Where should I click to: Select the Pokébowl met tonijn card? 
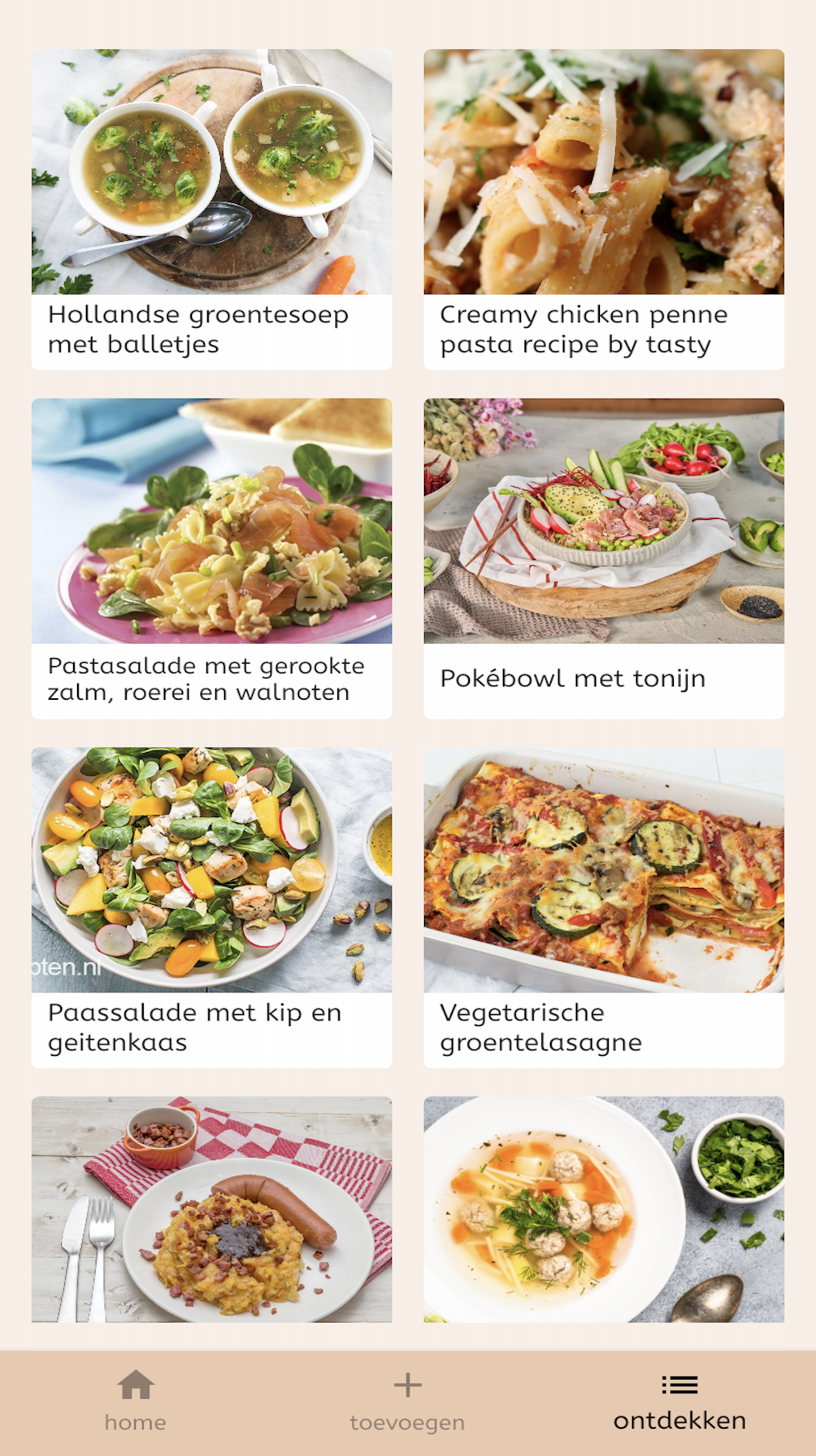click(603, 558)
